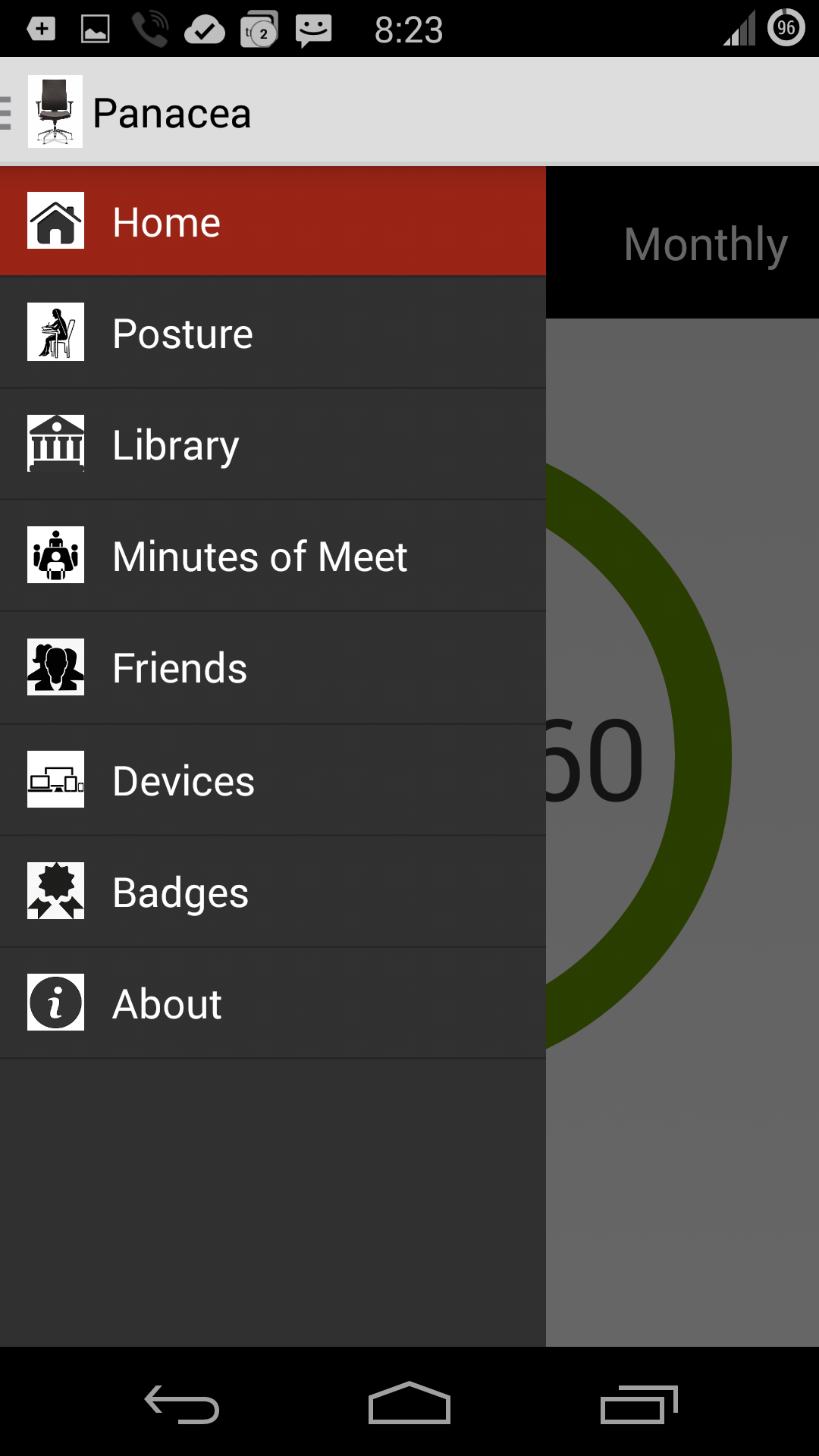This screenshot has height=1456, width=819.
Task: Show my Badges
Action: point(273,892)
